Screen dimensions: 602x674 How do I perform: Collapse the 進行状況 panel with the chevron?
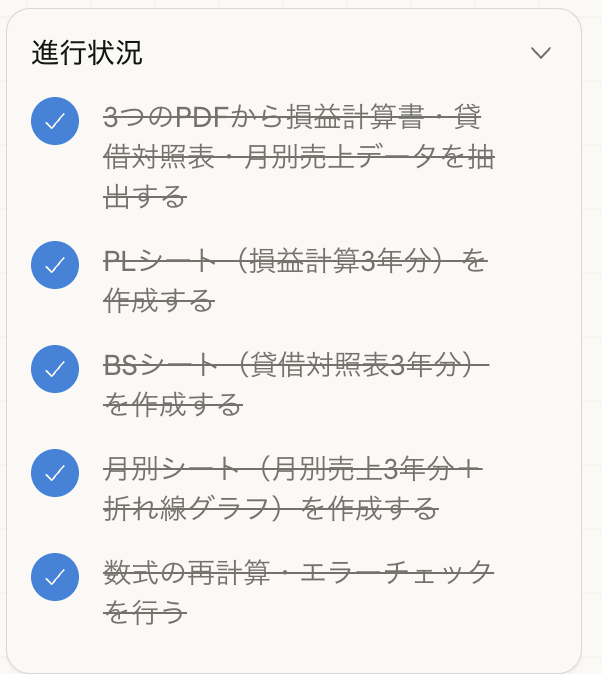pyautogui.click(x=541, y=53)
